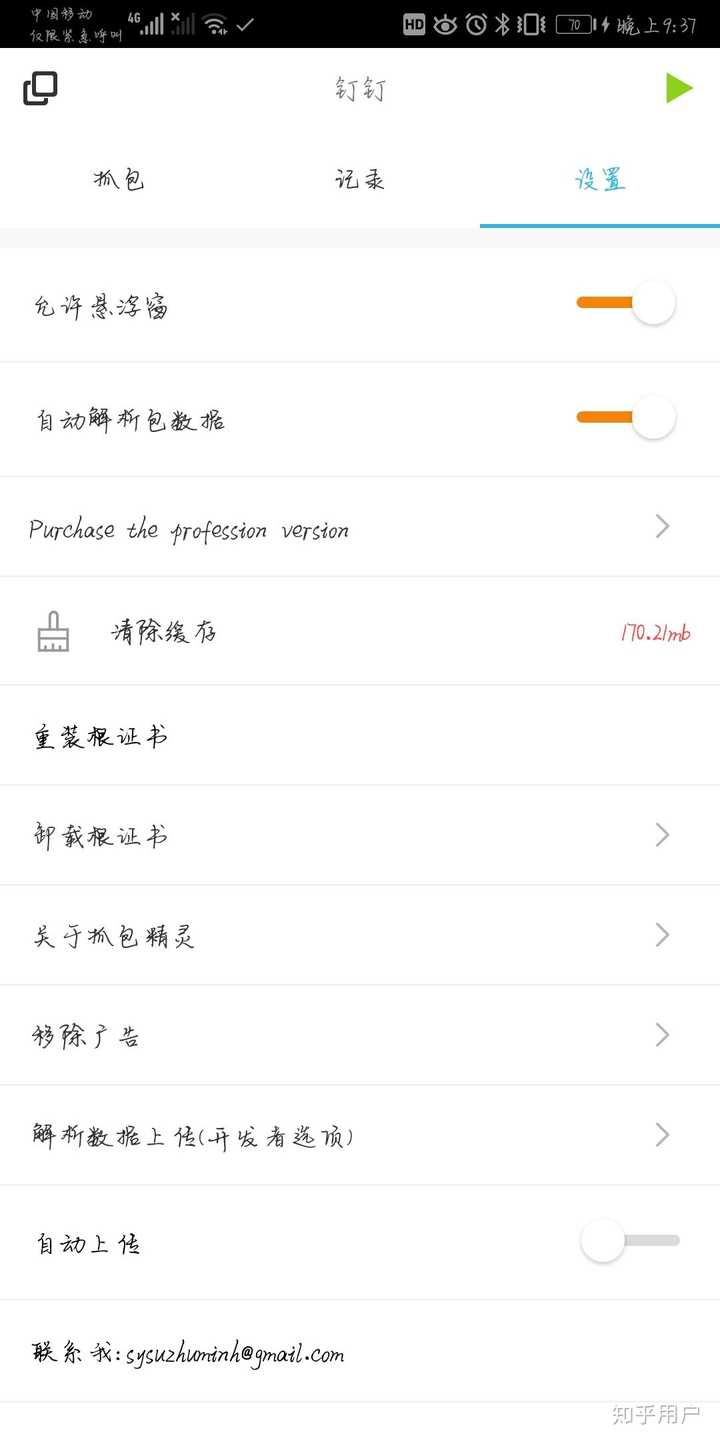Open the app selection icon in top-left

[40, 89]
